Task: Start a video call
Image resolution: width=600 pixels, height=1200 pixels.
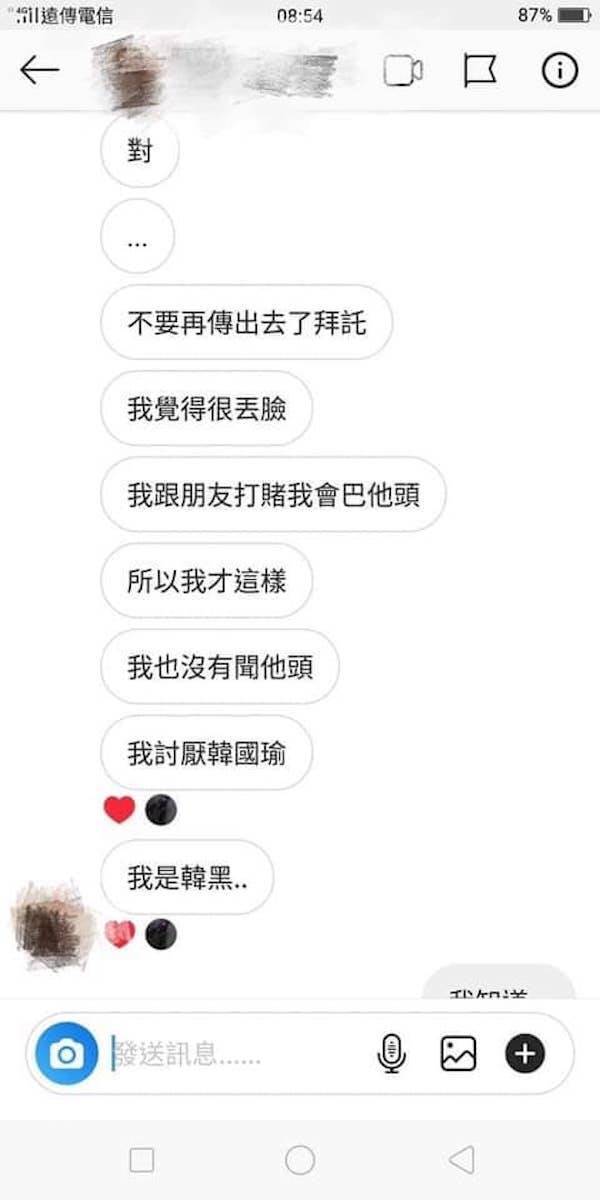Action: 402,71
